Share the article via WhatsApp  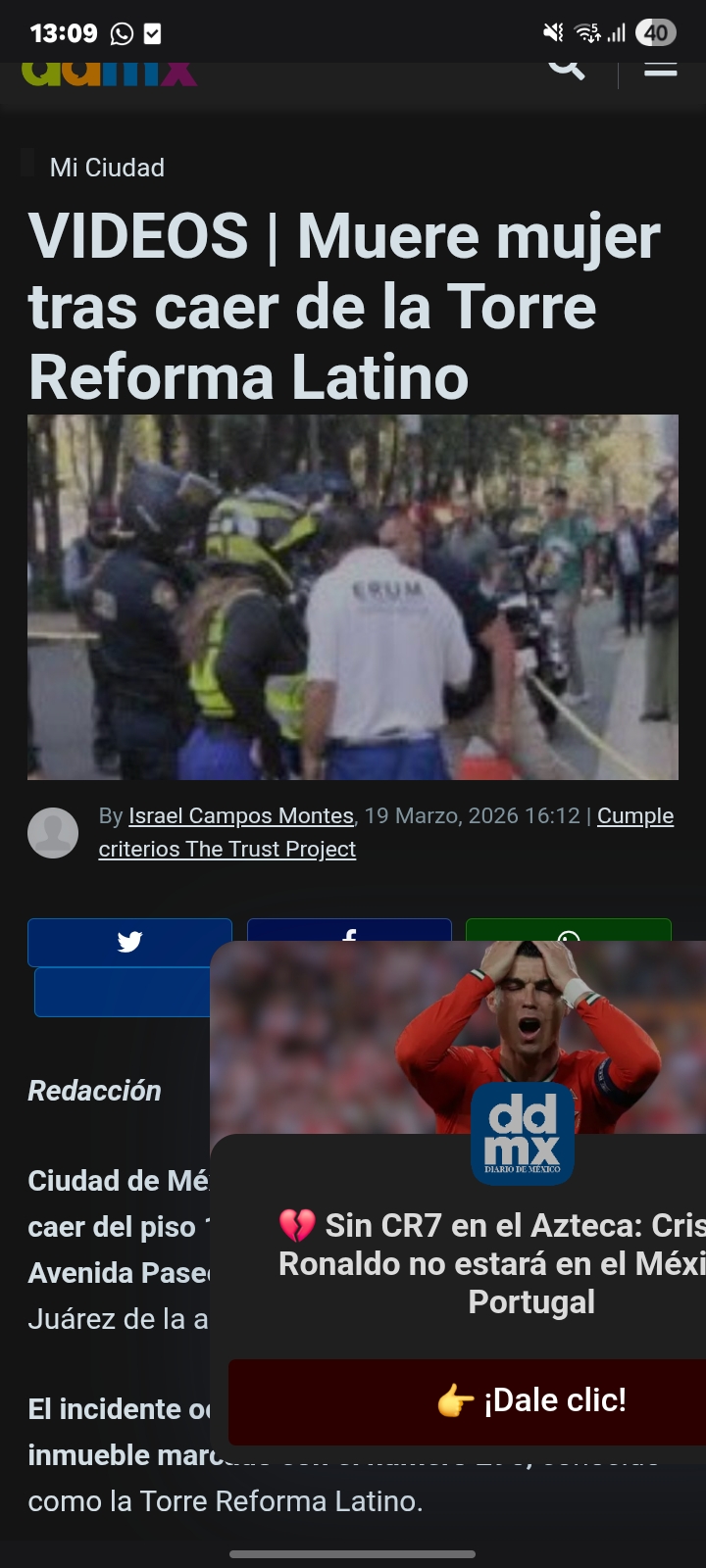[569, 930]
